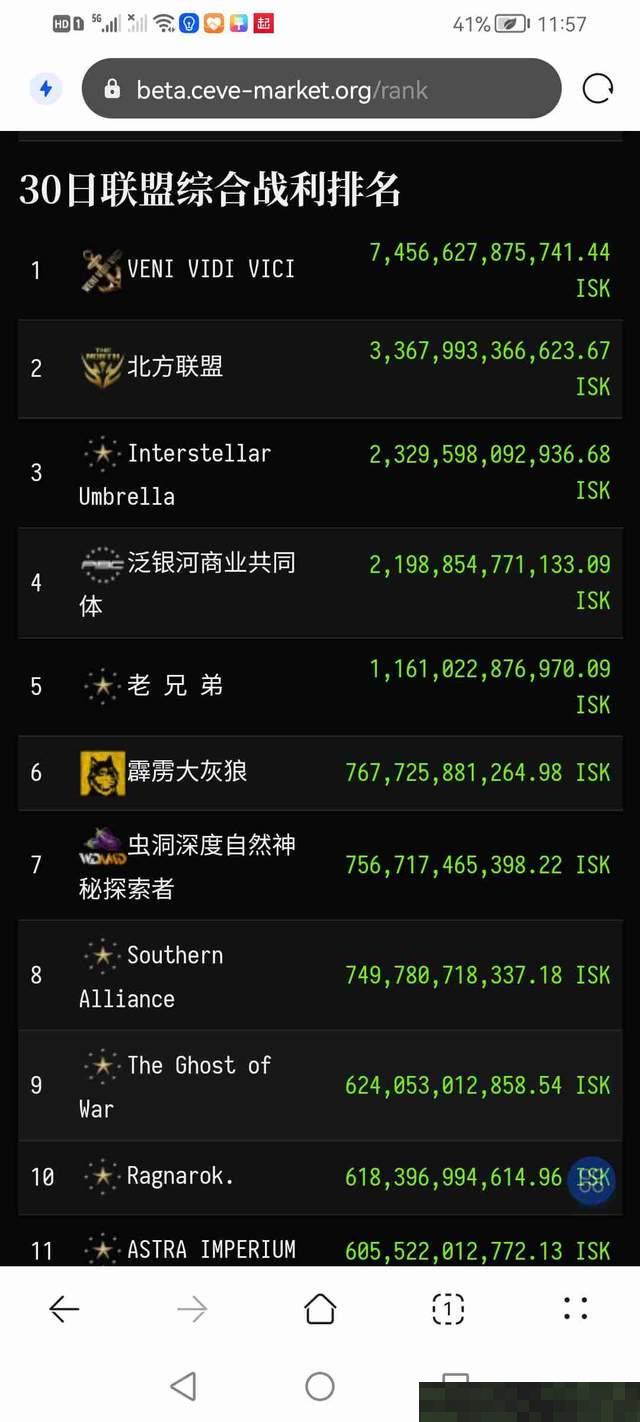The image size is (640, 1422).
Task: Go back with the browser's back arrow
Action: [64, 1308]
